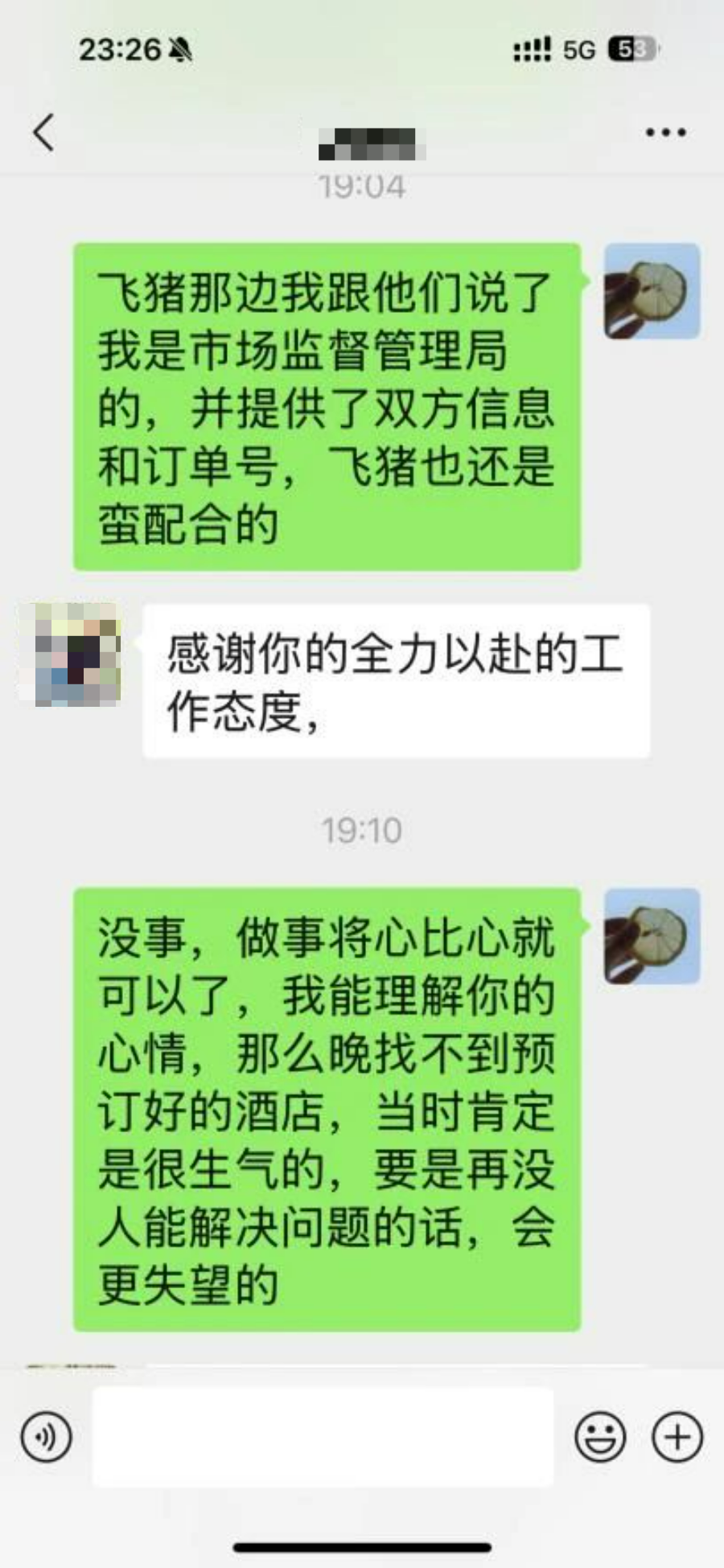Open the emoji sticker panel
Screen dimensions: 724x1568
[600, 1437]
